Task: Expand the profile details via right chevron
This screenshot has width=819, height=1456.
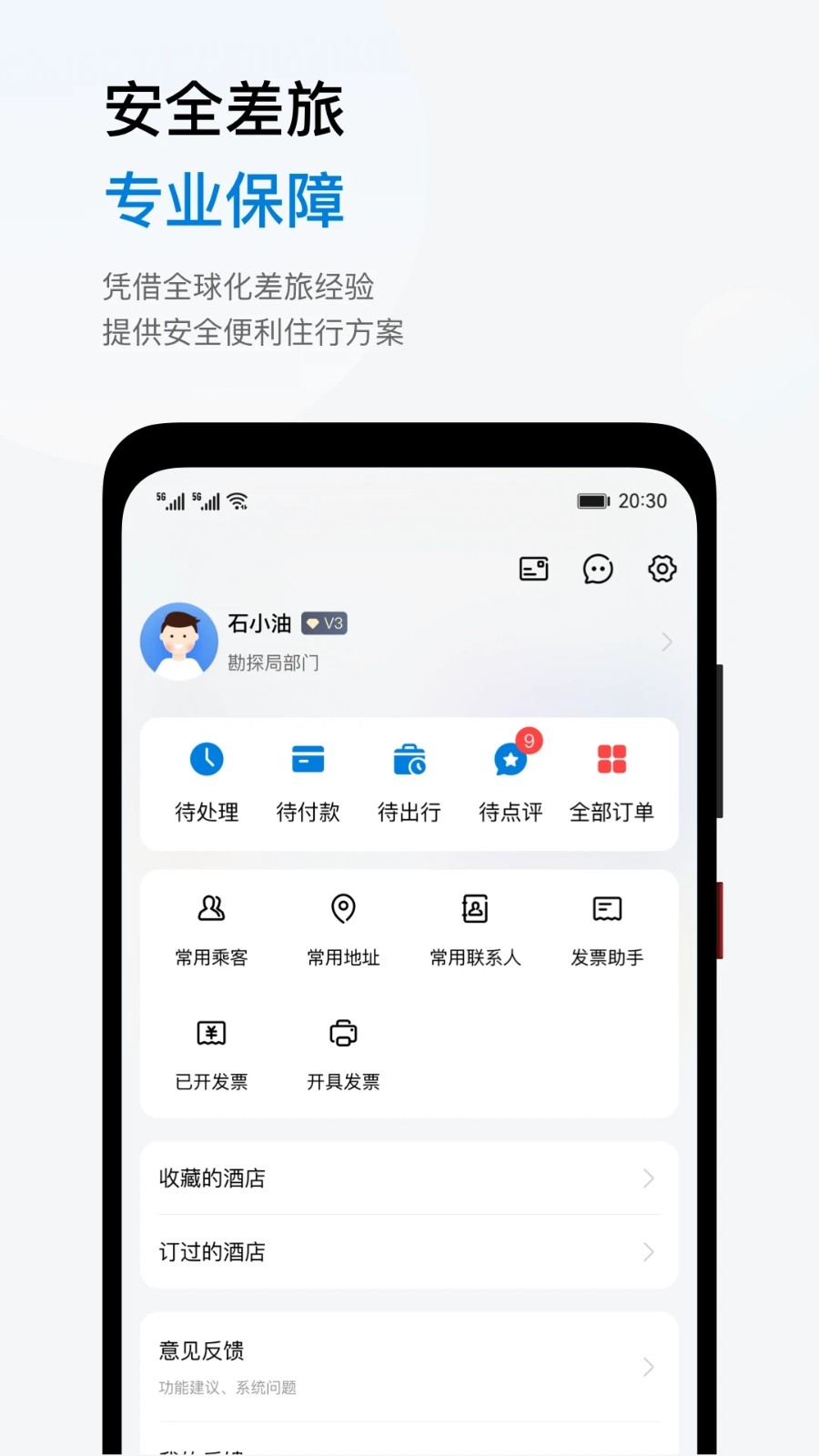Action: 667,642
